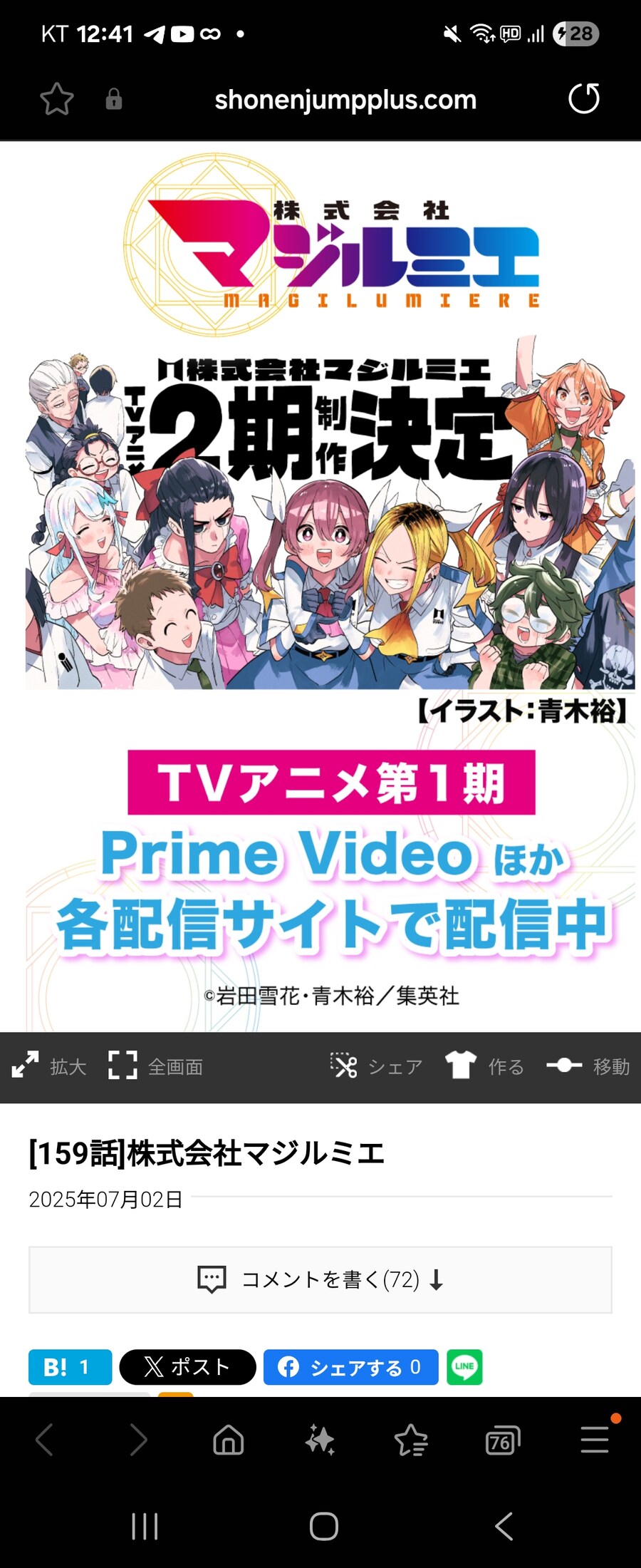
Task: Open the browser bookmarks list
Action: pyautogui.click(x=411, y=1440)
